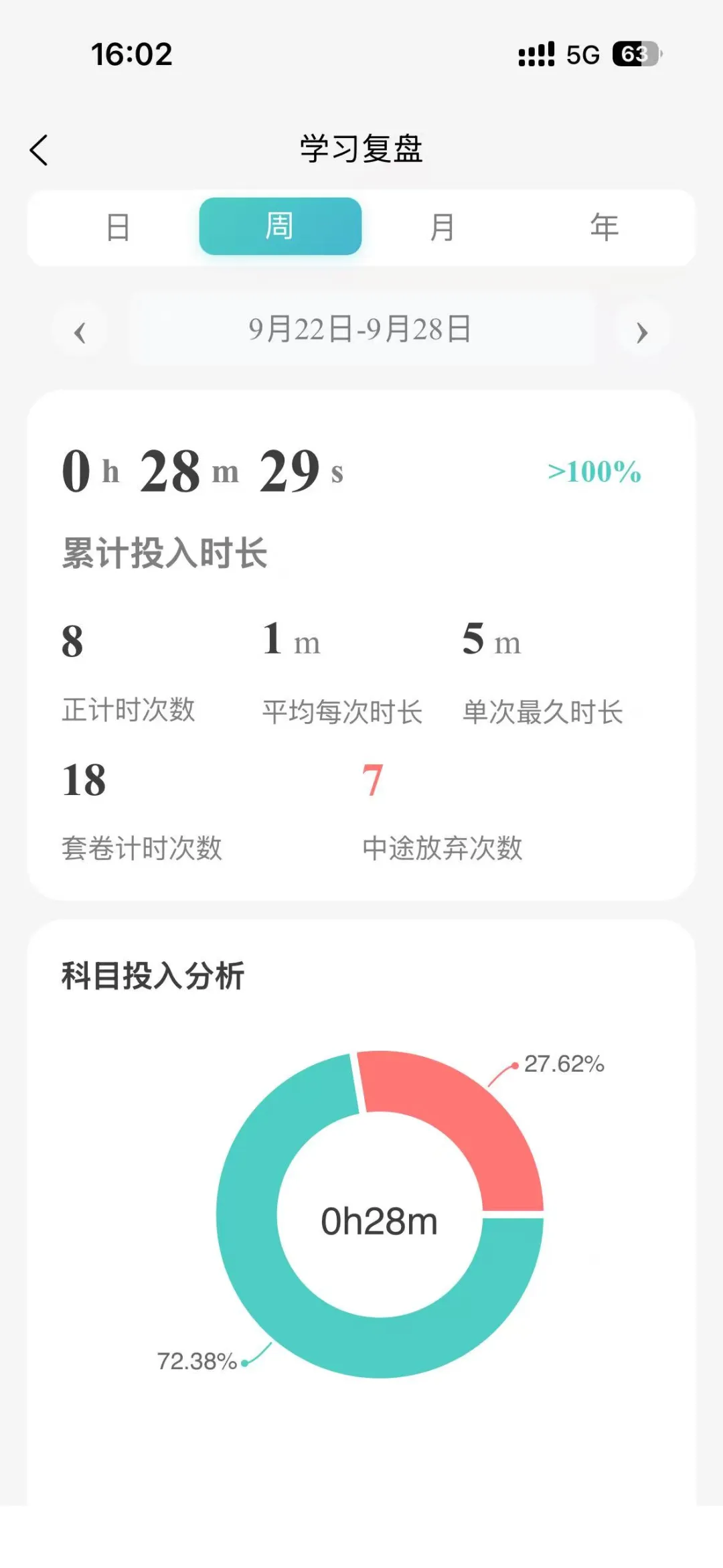Open the 9月22日-9月28日 date picker
723x1568 pixels.
360,330
